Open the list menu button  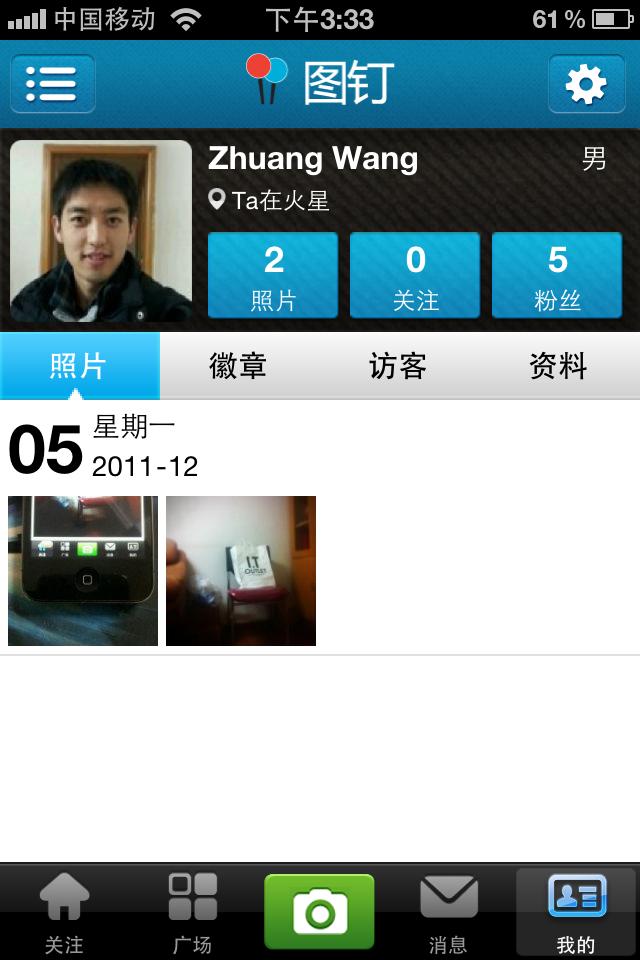click(53, 84)
